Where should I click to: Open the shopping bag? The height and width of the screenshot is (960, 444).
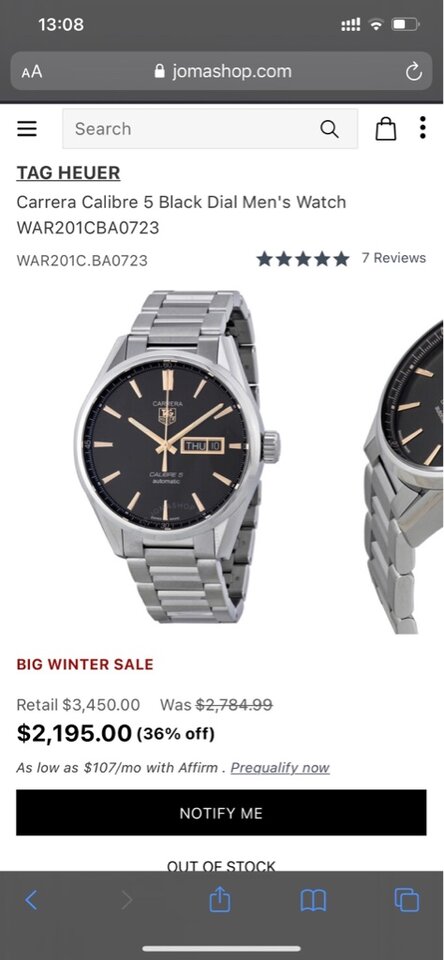385,129
